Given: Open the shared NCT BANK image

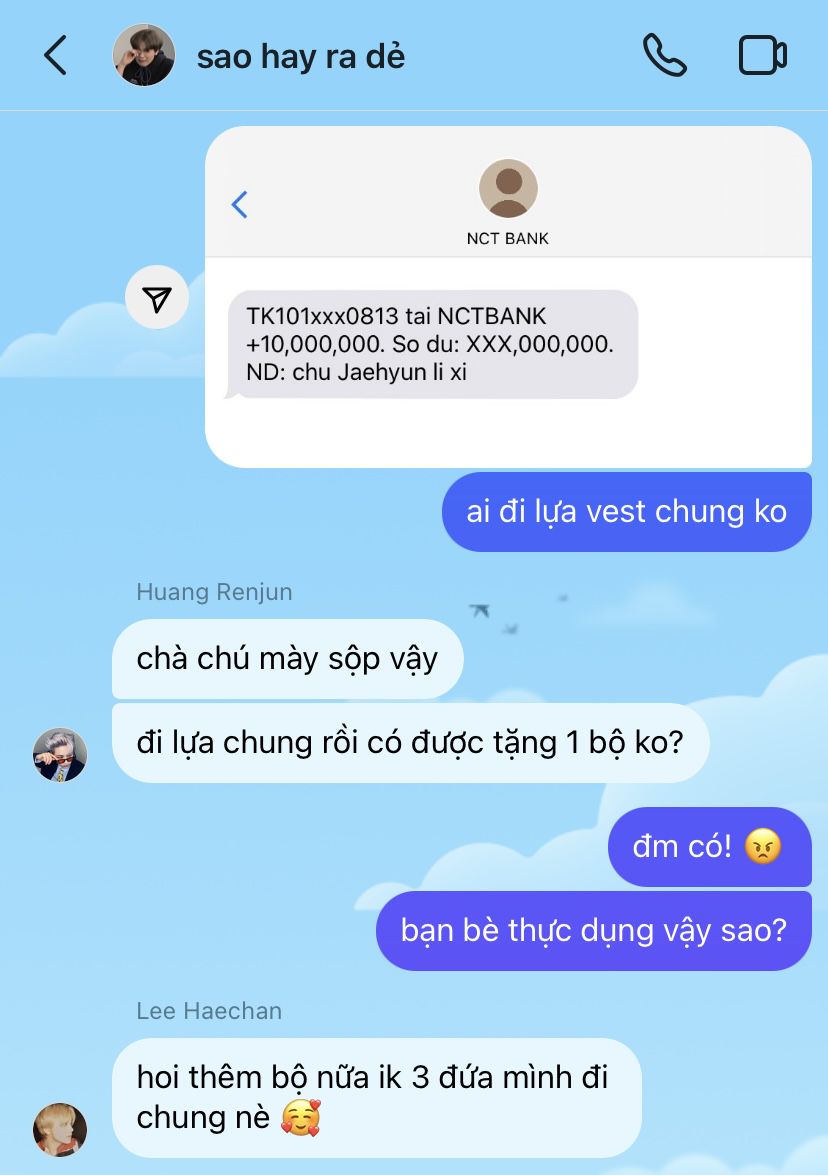Looking at the screenshot, I should (x=508, y=296).
